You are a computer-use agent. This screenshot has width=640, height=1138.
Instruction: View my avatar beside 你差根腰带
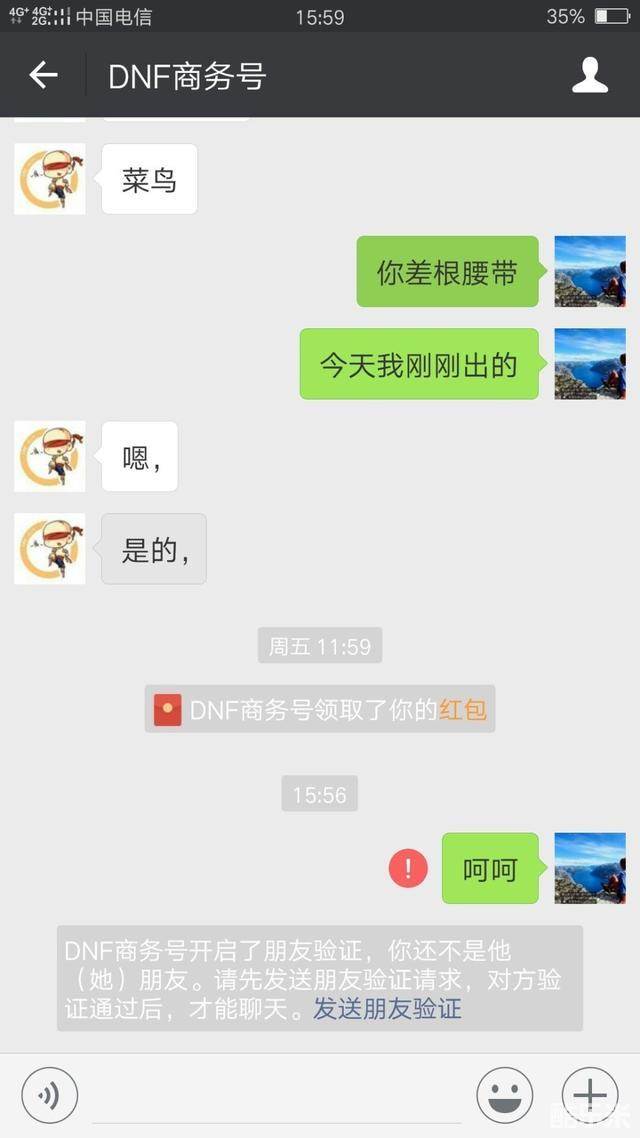[x=590, y=271]
